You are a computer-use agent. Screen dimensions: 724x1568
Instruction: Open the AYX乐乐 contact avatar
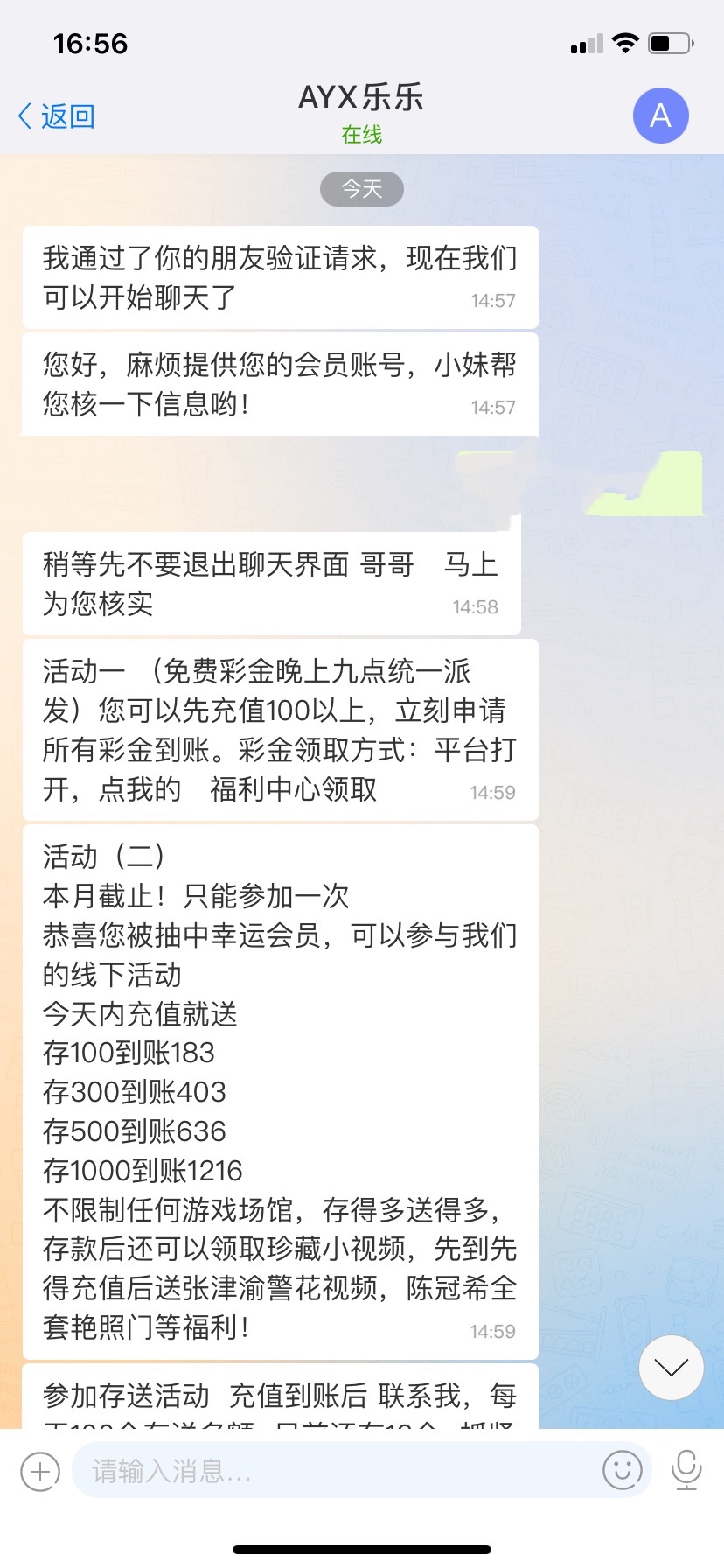(660, 115)
